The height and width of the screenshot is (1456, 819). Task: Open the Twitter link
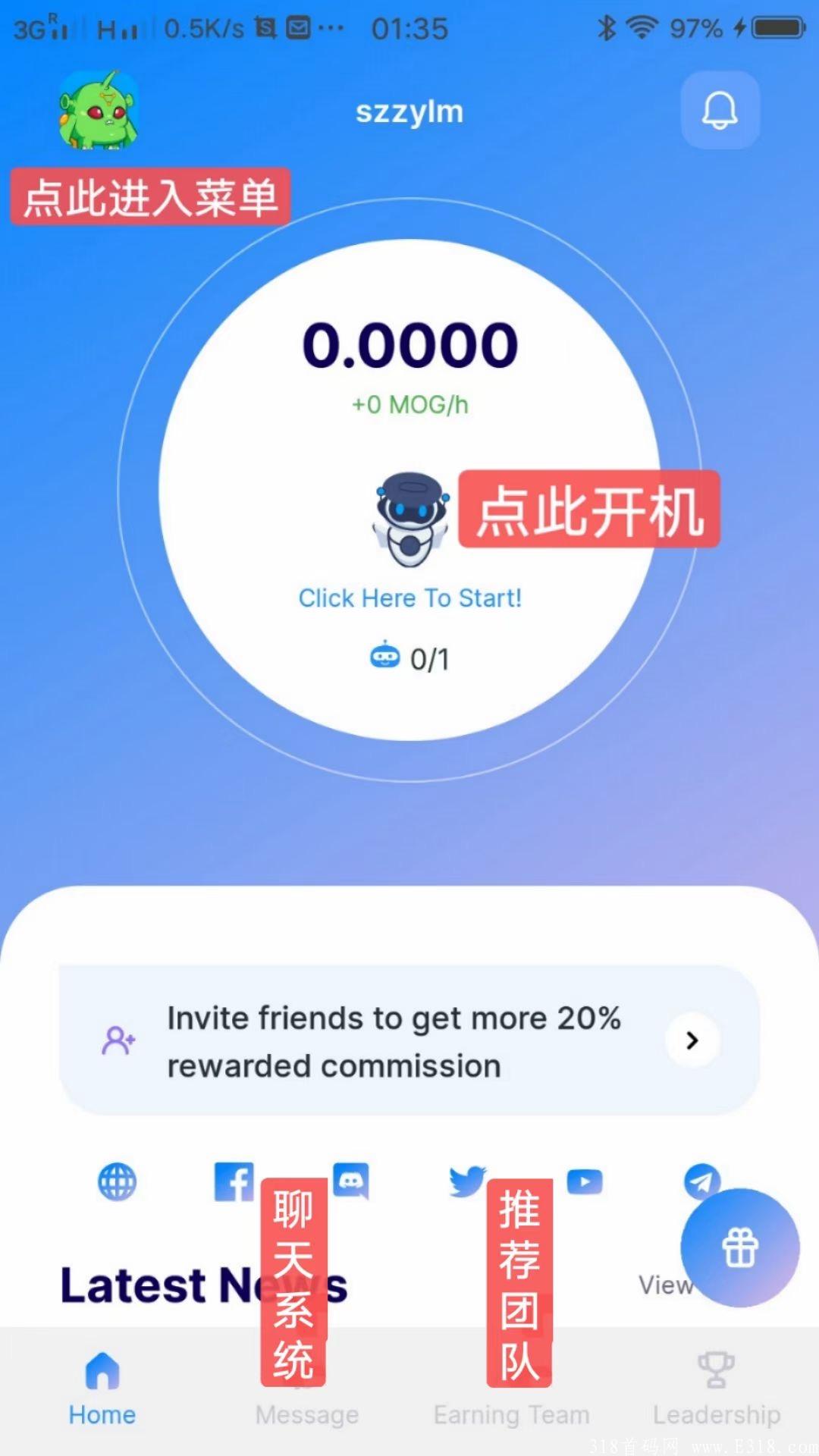pyautogui.click(x=467, y=1181)
